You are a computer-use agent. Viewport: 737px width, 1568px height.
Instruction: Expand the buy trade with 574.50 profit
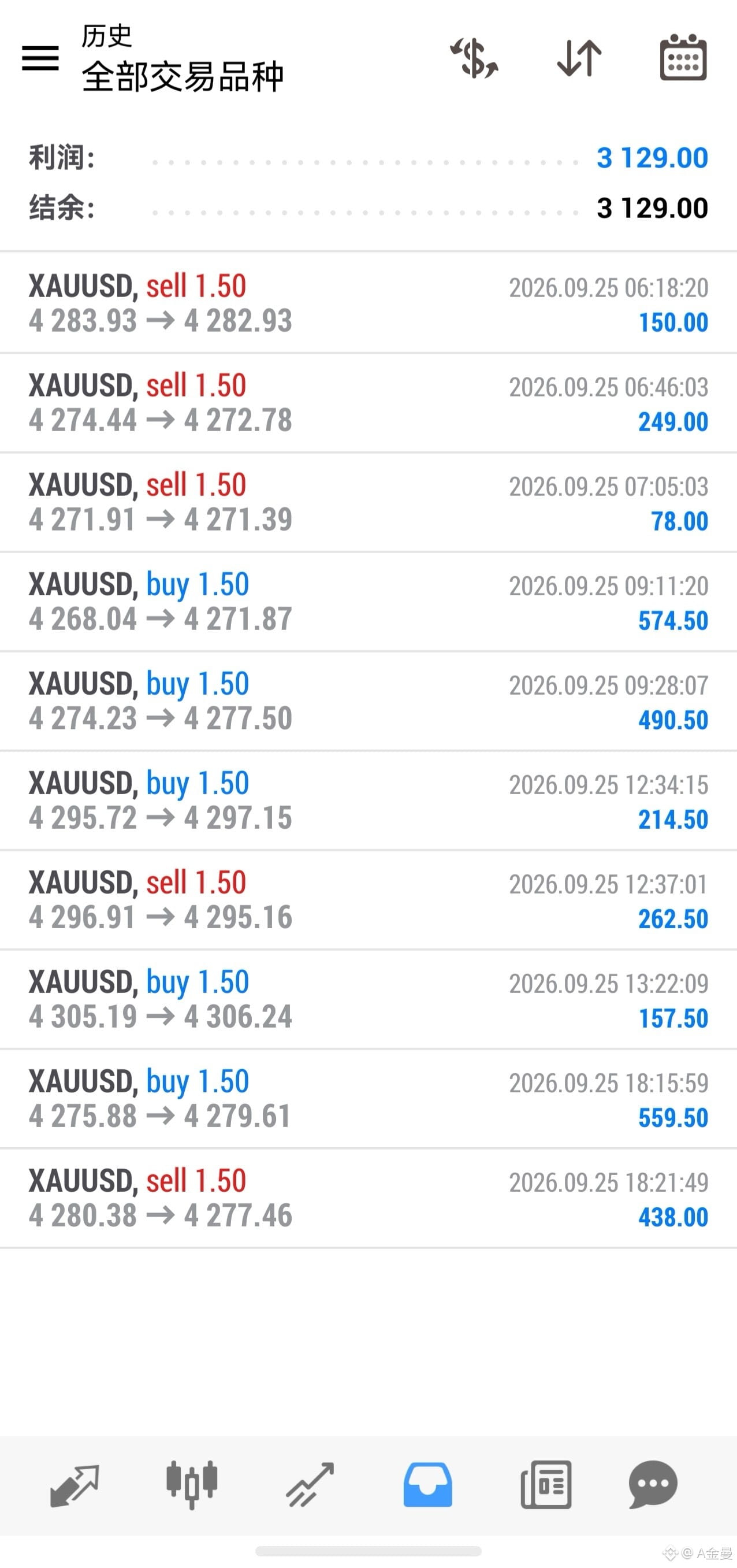coord(368,602)
